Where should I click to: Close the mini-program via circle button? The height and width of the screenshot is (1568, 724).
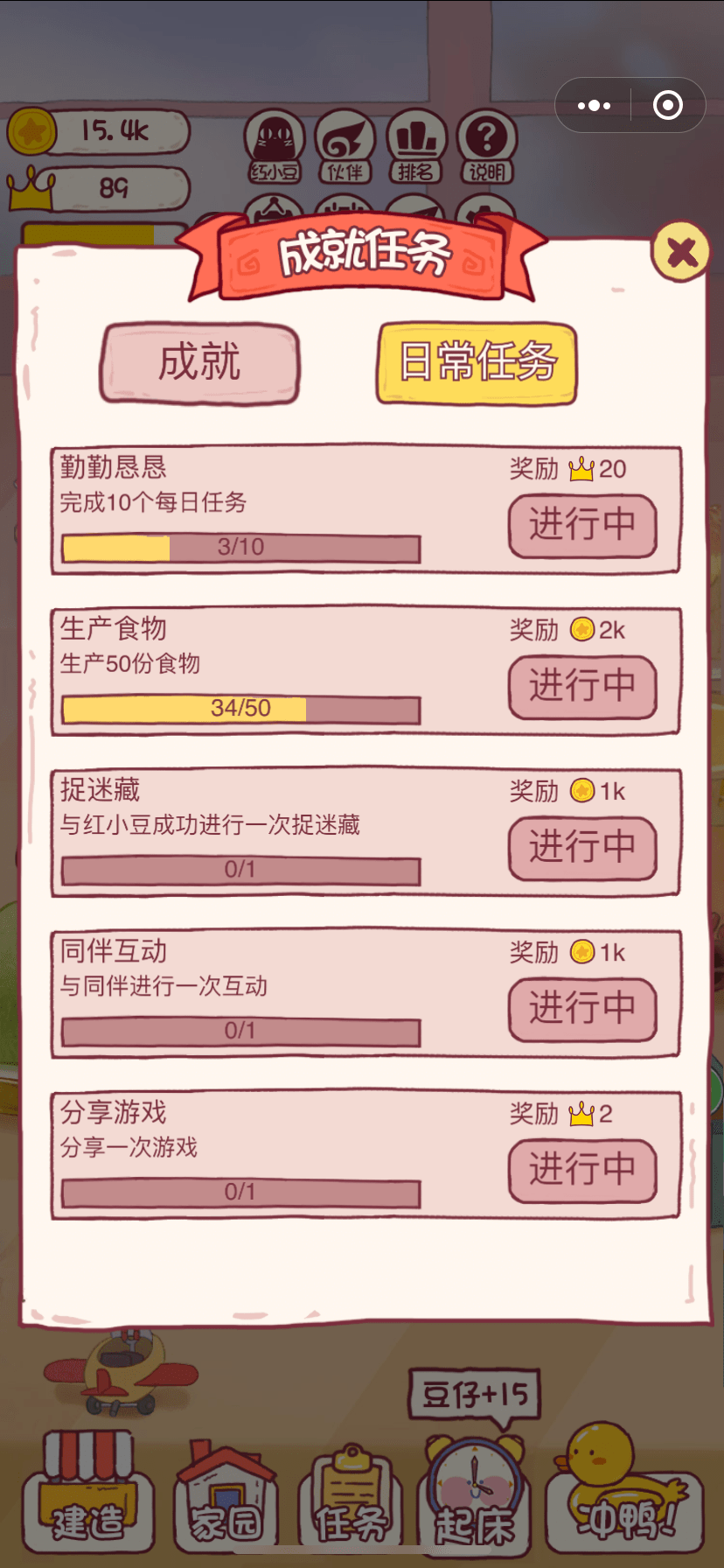pos(668,106)
